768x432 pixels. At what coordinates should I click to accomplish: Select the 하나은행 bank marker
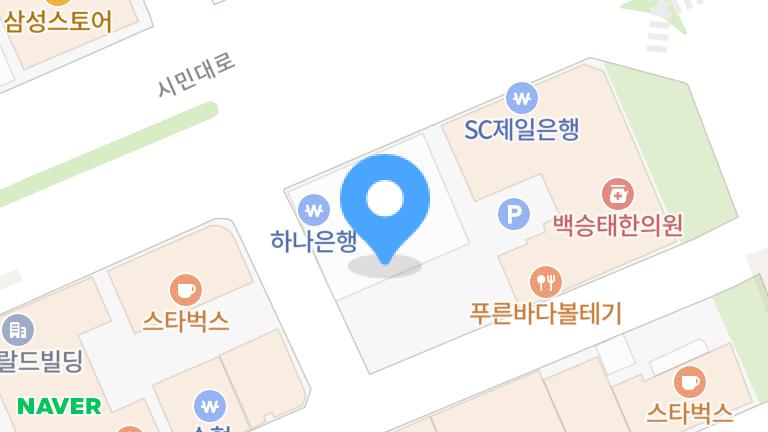tap(314, 210)
